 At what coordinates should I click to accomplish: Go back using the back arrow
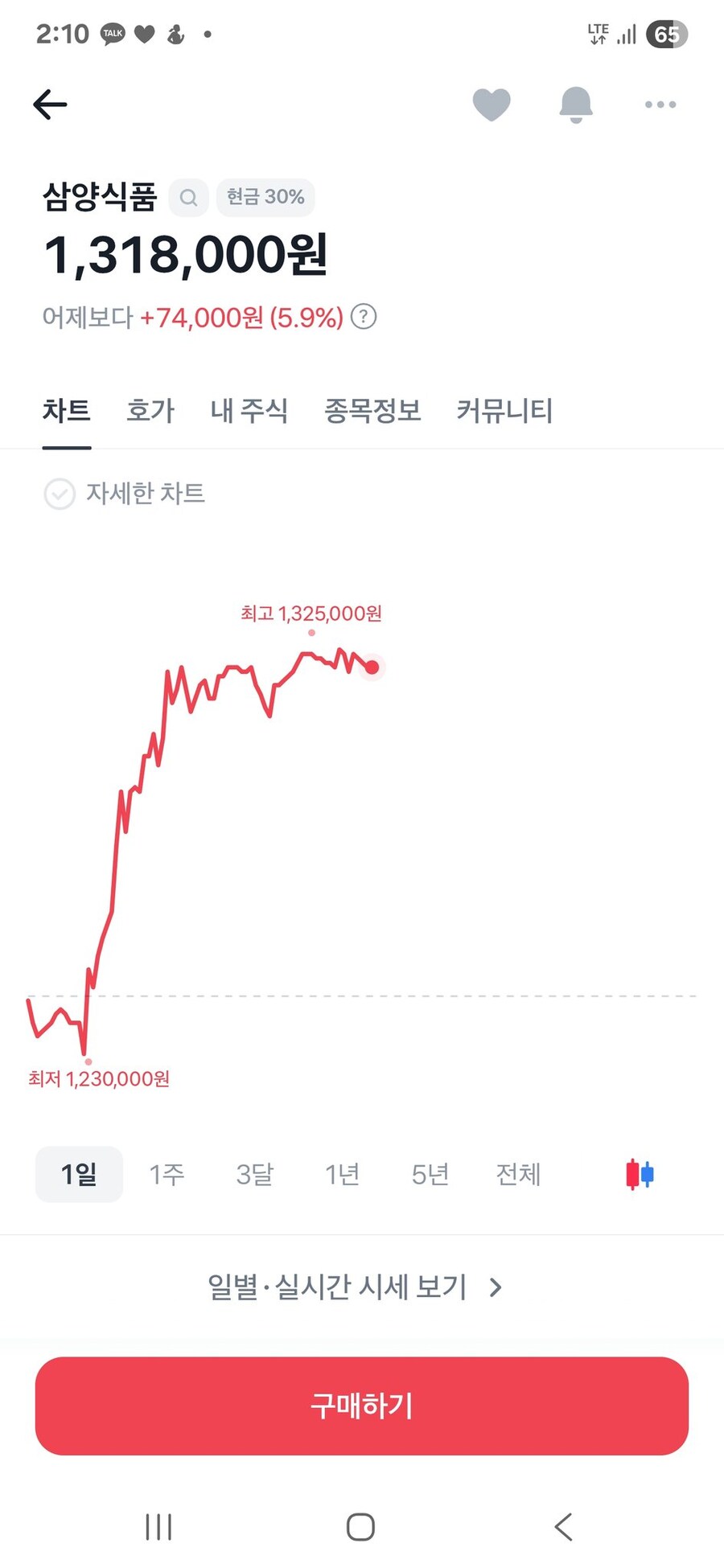[x=50, y=104]
